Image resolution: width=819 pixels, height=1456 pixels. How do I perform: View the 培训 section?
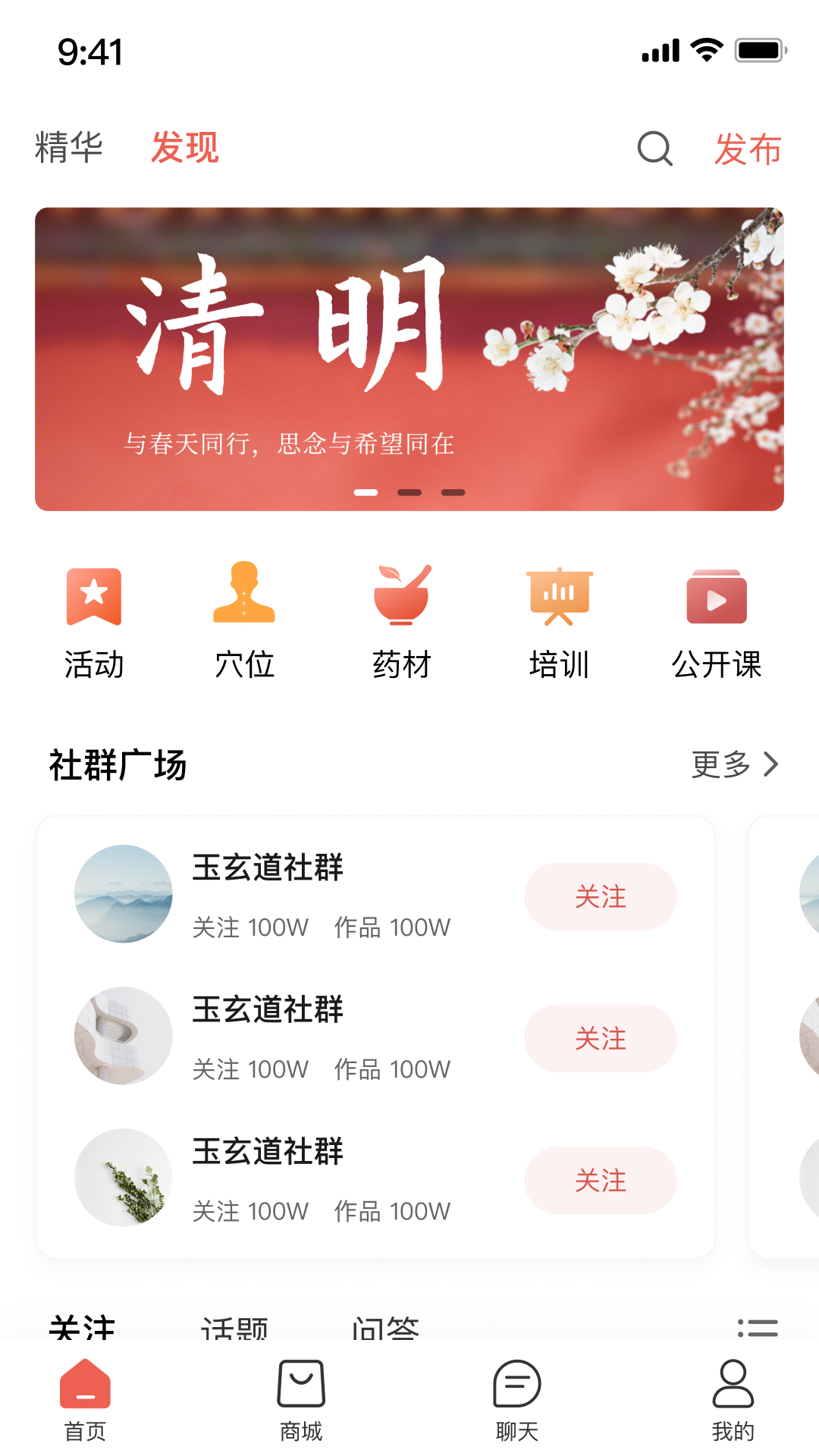point(559,621)
